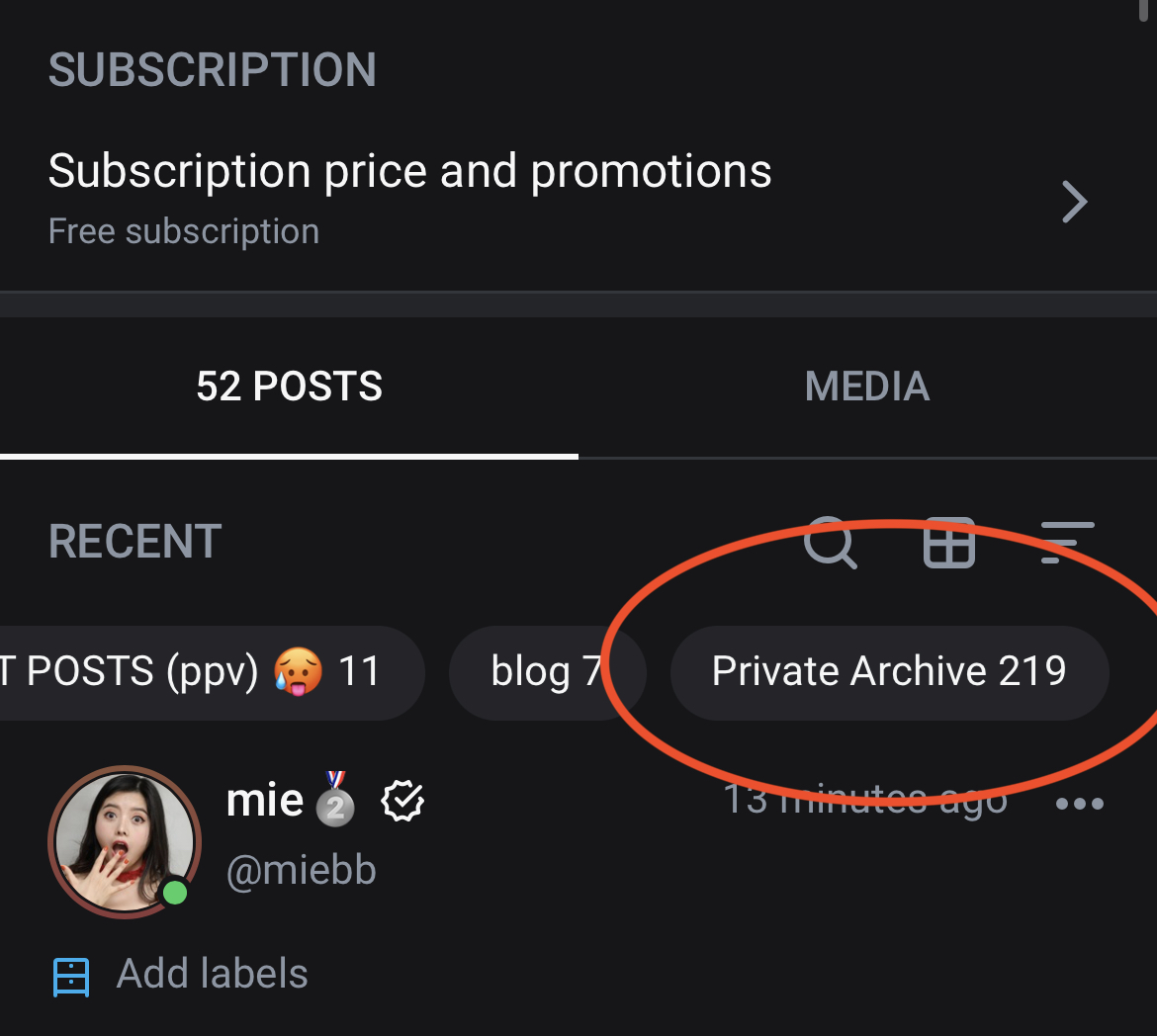Select the POSTS (ppv) 11 chip
The height and width of the screenshot is (1036, 1157).
198,672
